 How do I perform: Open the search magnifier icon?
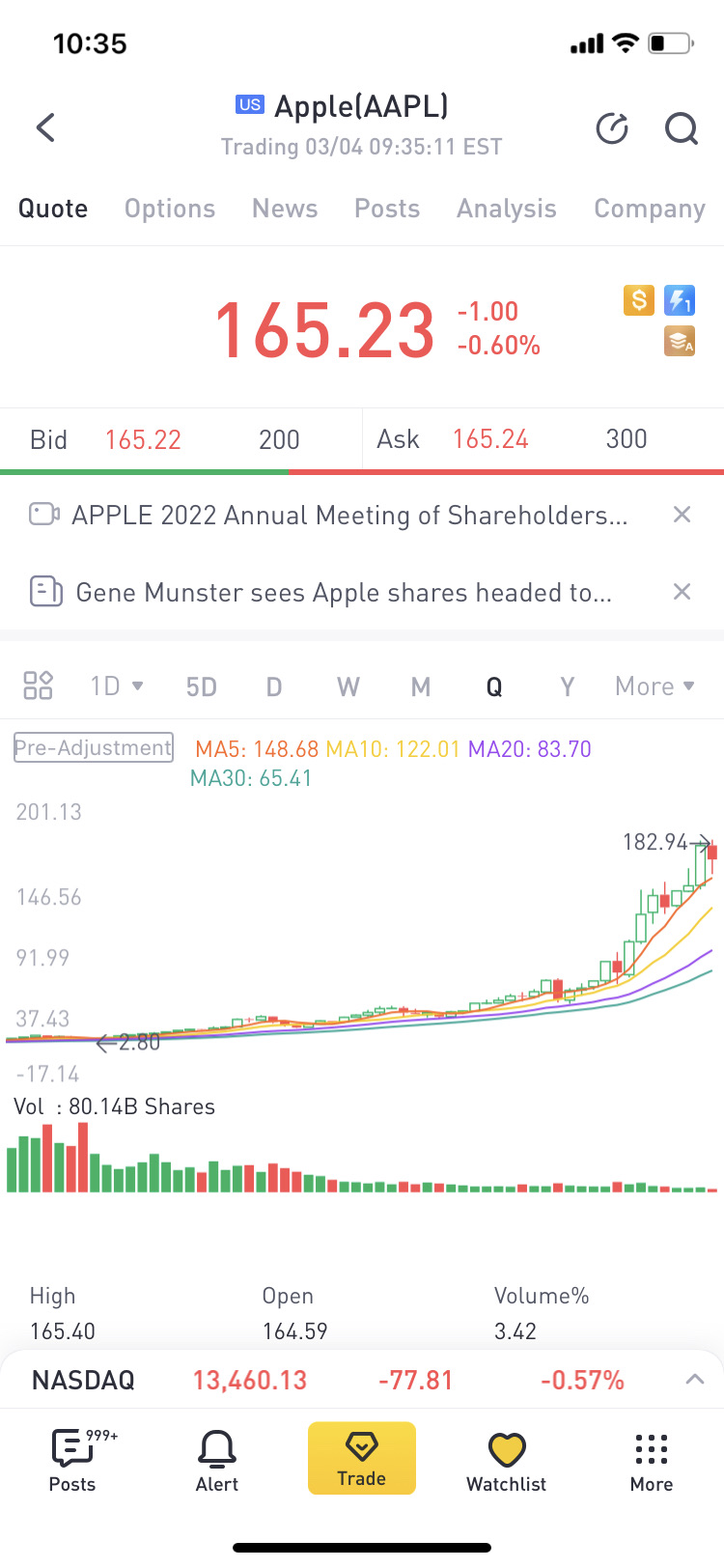[x=681, y=128]
